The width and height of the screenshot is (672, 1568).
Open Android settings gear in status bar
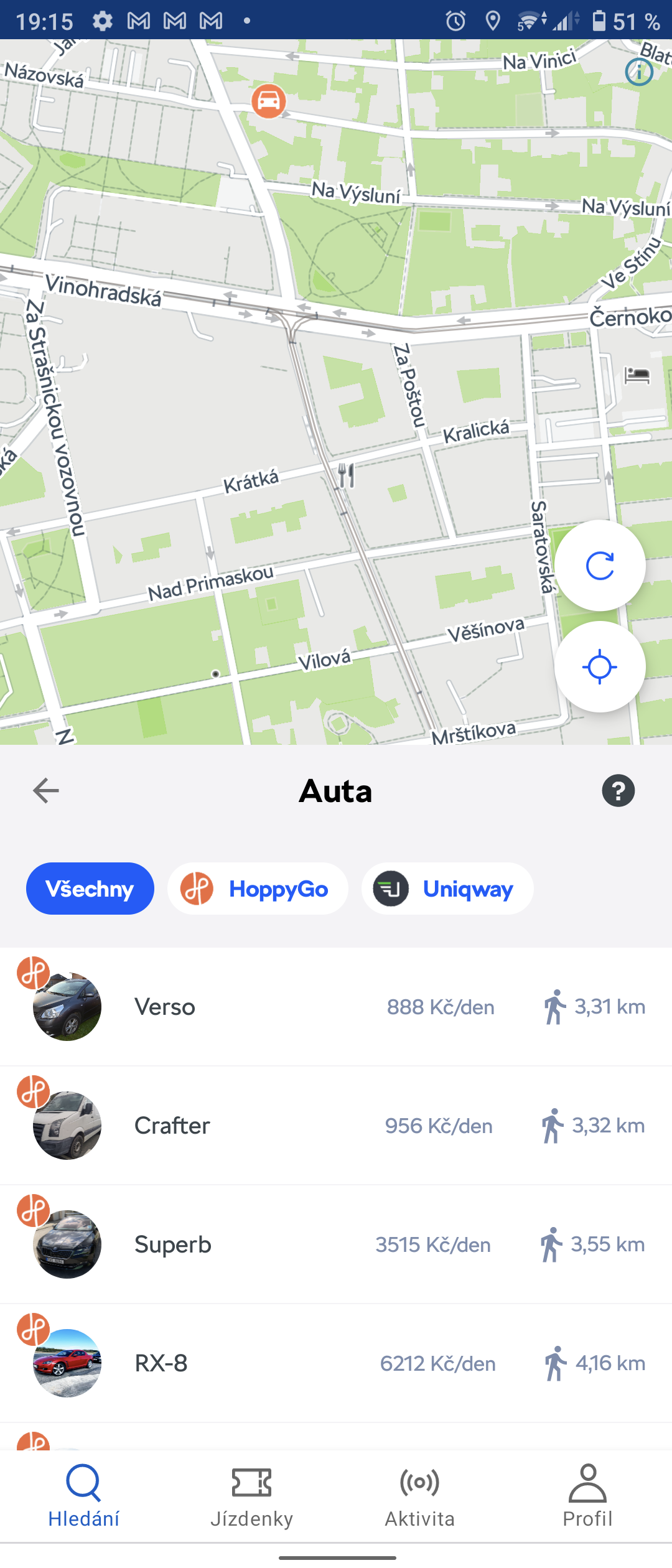pyautogui.click(x=103, y=21)
